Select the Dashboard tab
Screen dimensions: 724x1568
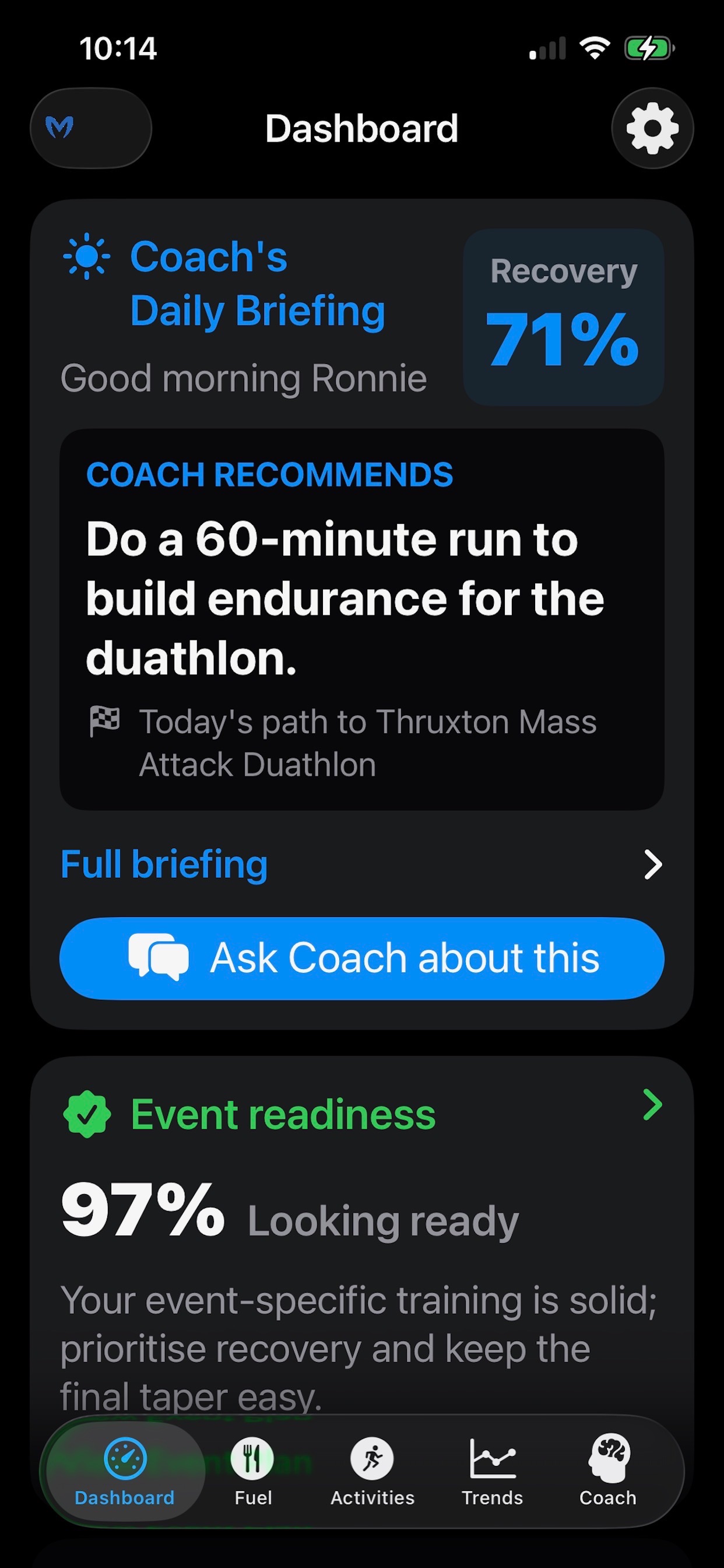[125, 1471]
